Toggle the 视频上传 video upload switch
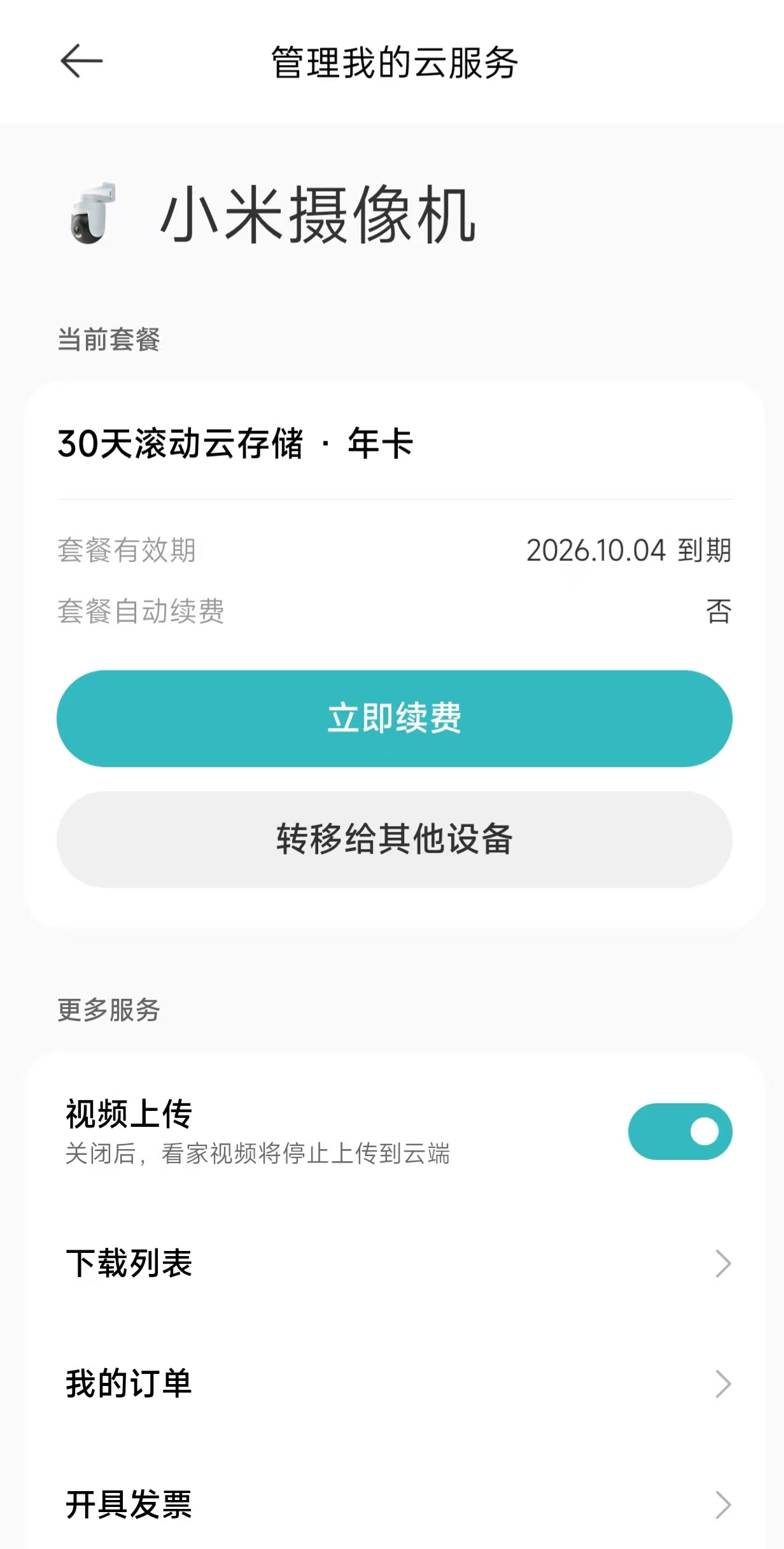Screen dimensions: 784x1549 (x=680, y=1131)
